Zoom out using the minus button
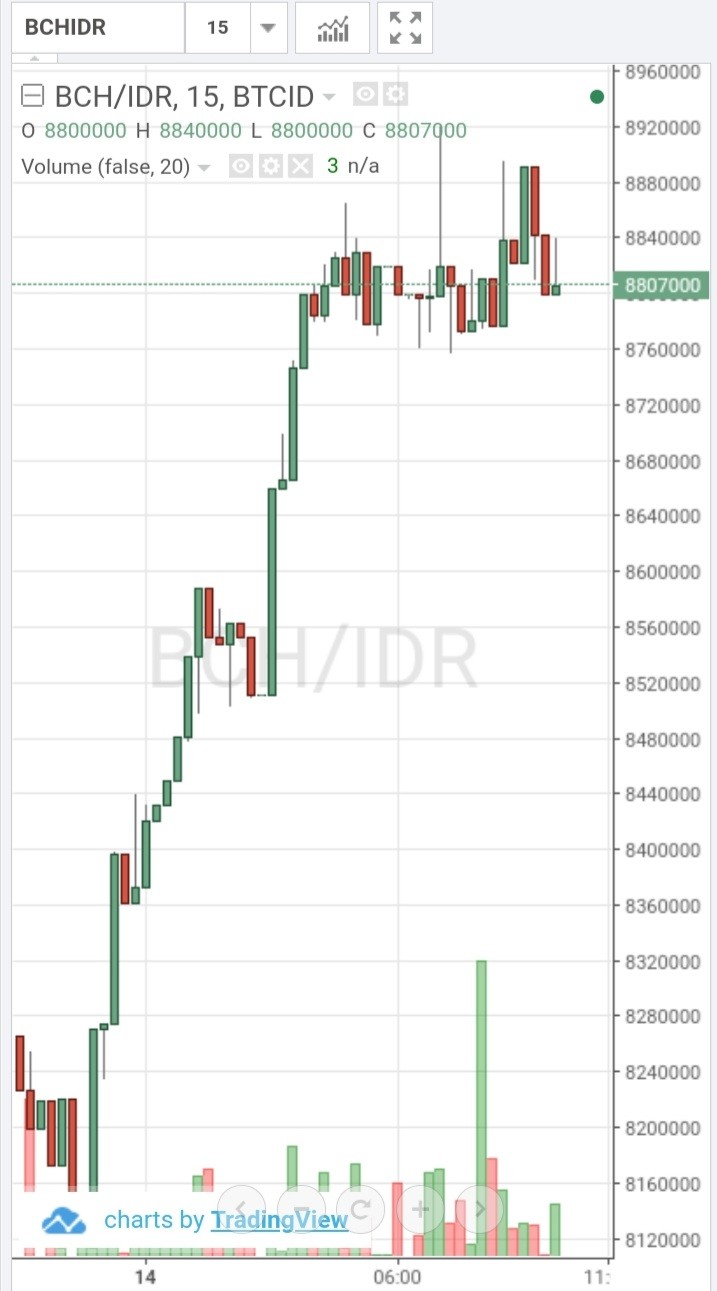Screen dimensions: 717x1291 (301, 1207)
